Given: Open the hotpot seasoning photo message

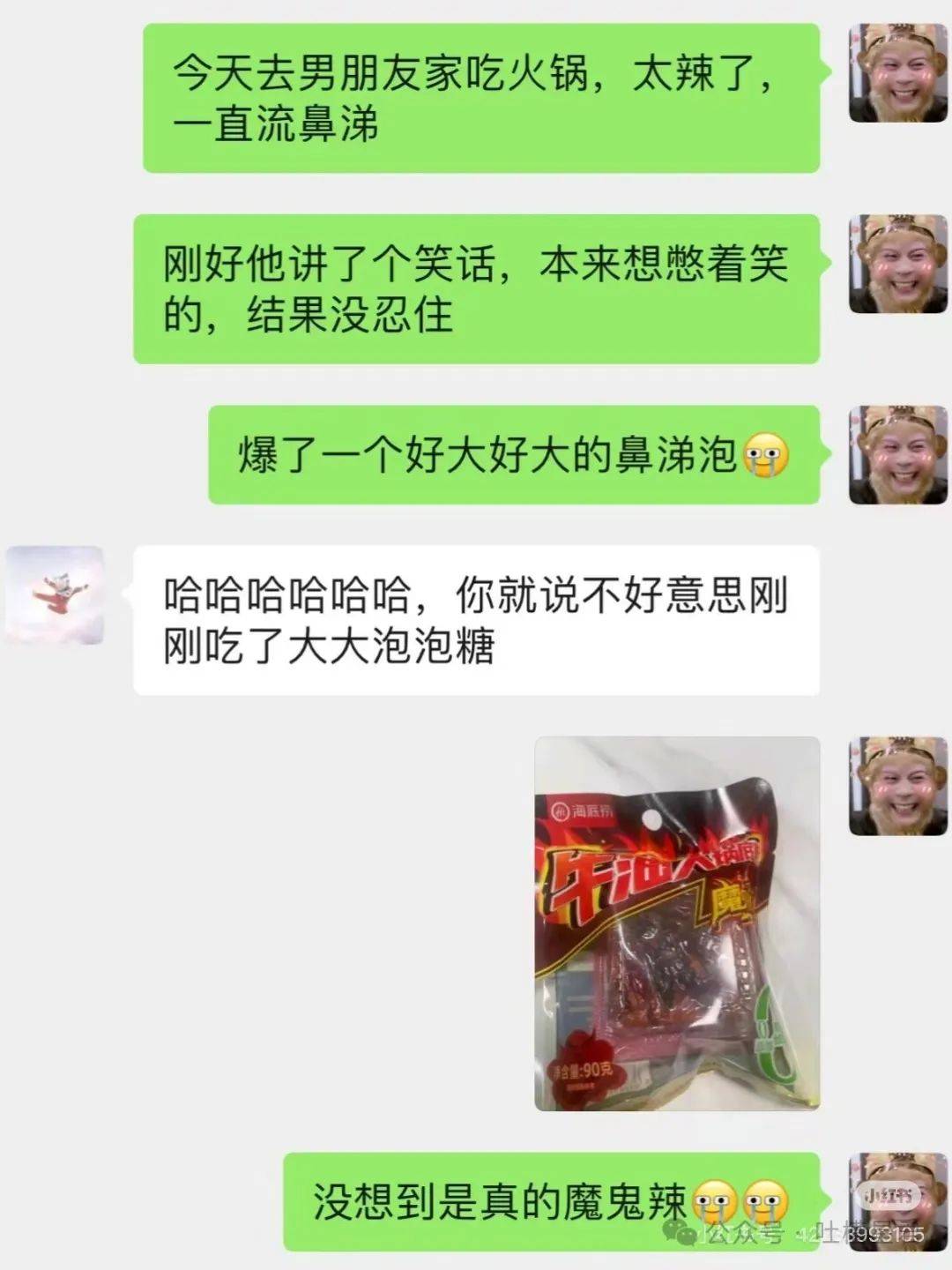Looking at the screenshot, I should pyautogui.click(x=677, y=923).
